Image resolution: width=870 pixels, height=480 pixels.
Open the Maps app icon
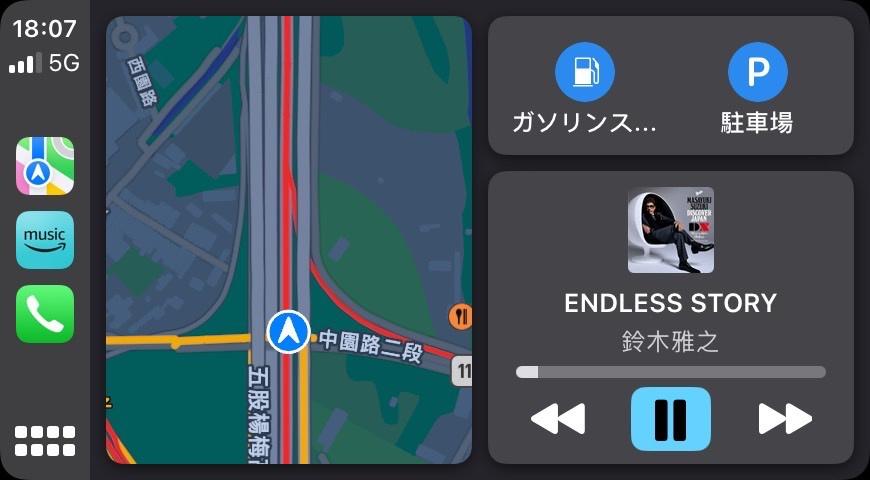pyautogui.click(x=45, y=166)
